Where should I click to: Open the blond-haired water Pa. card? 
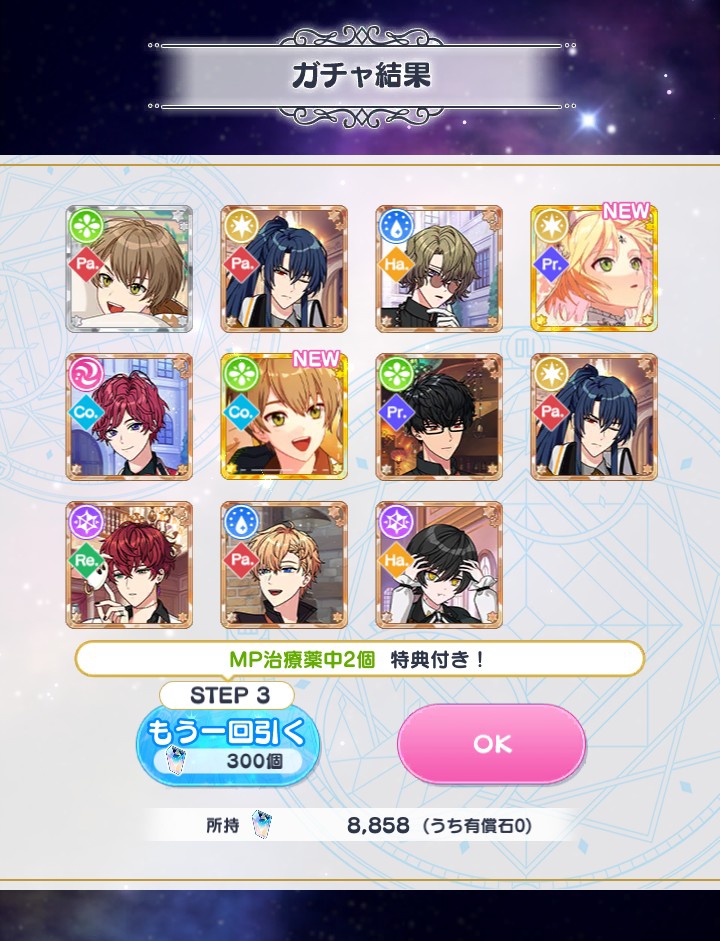tap(284, 565)
